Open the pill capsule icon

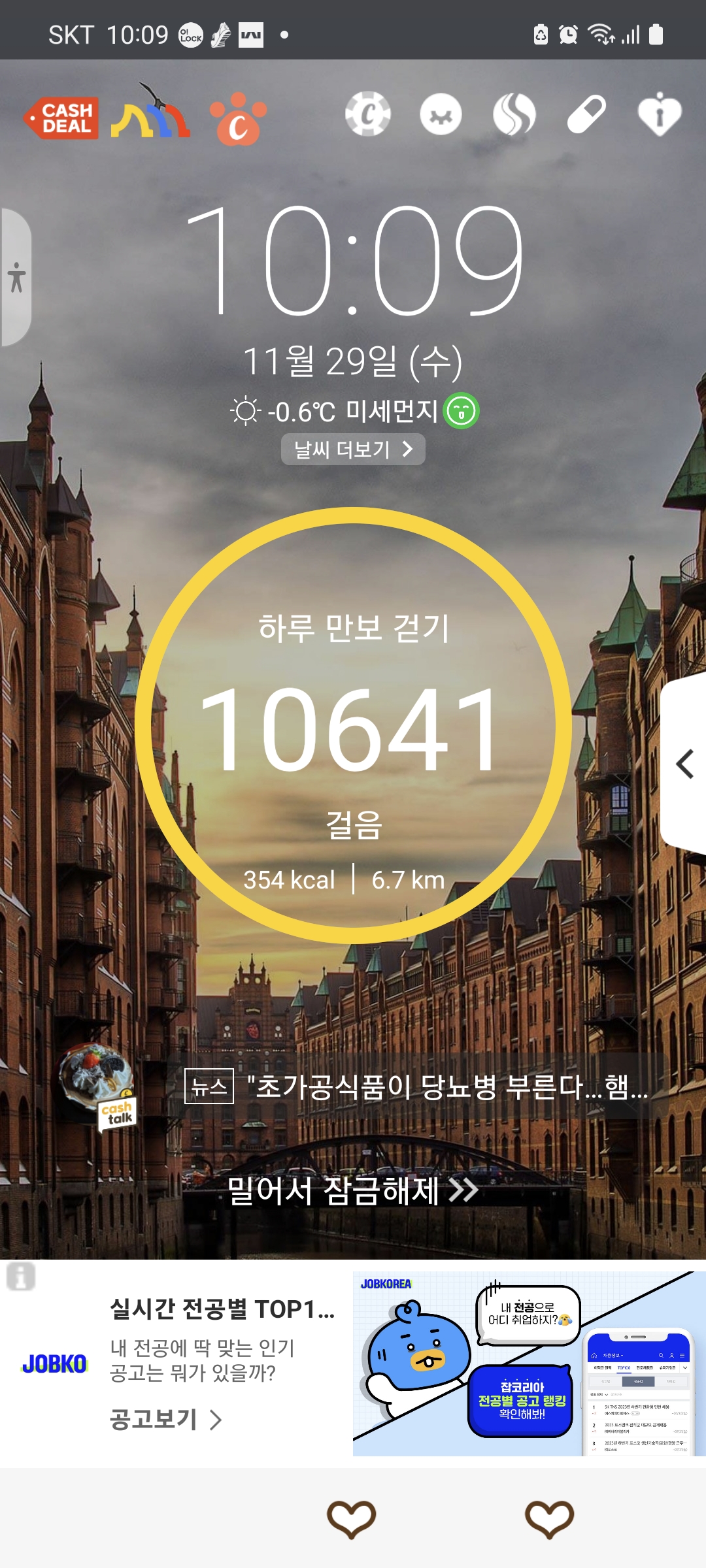click(x=586, y=114)
